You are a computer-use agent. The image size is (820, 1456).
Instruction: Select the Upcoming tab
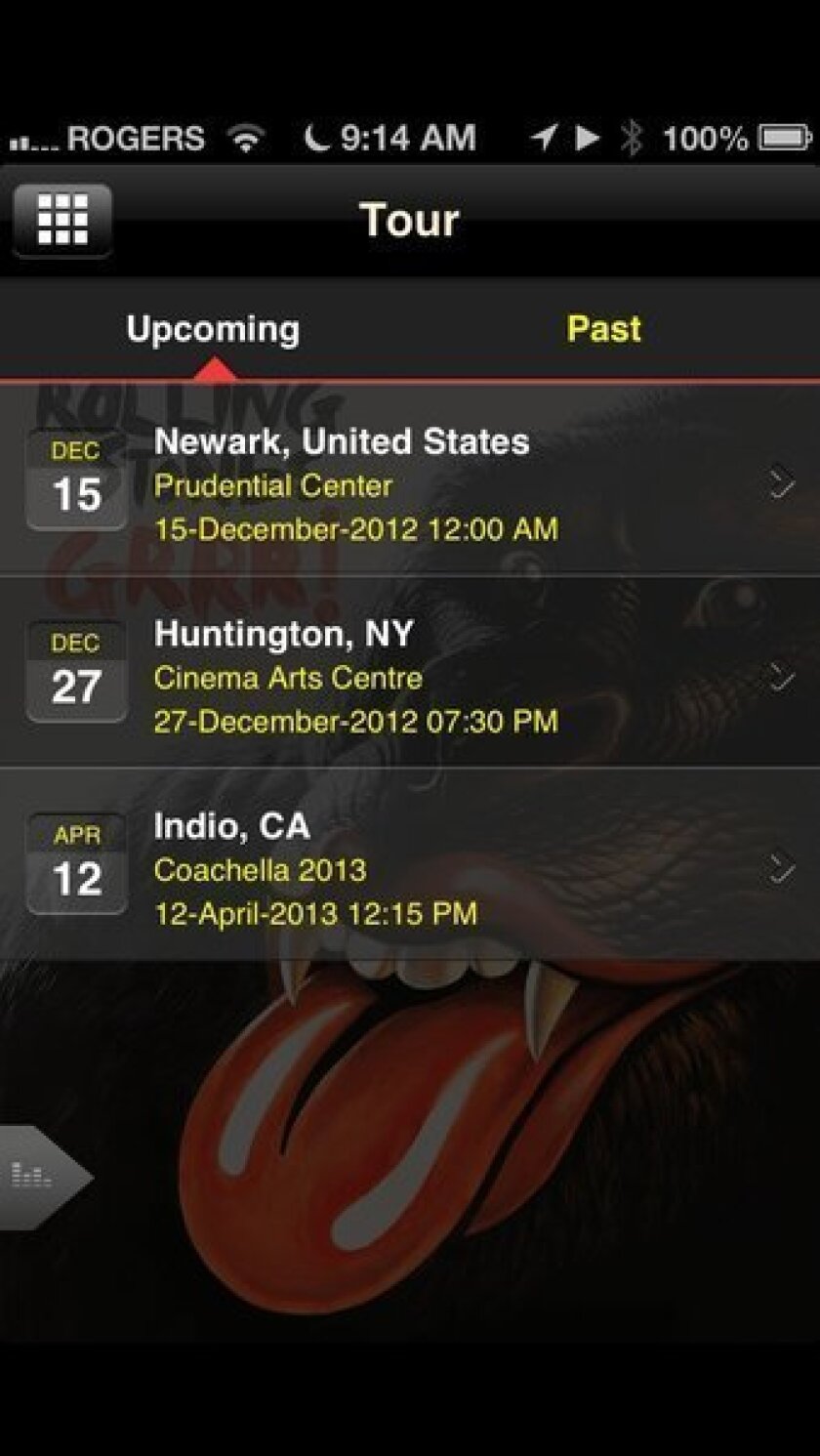click(213, 329)
